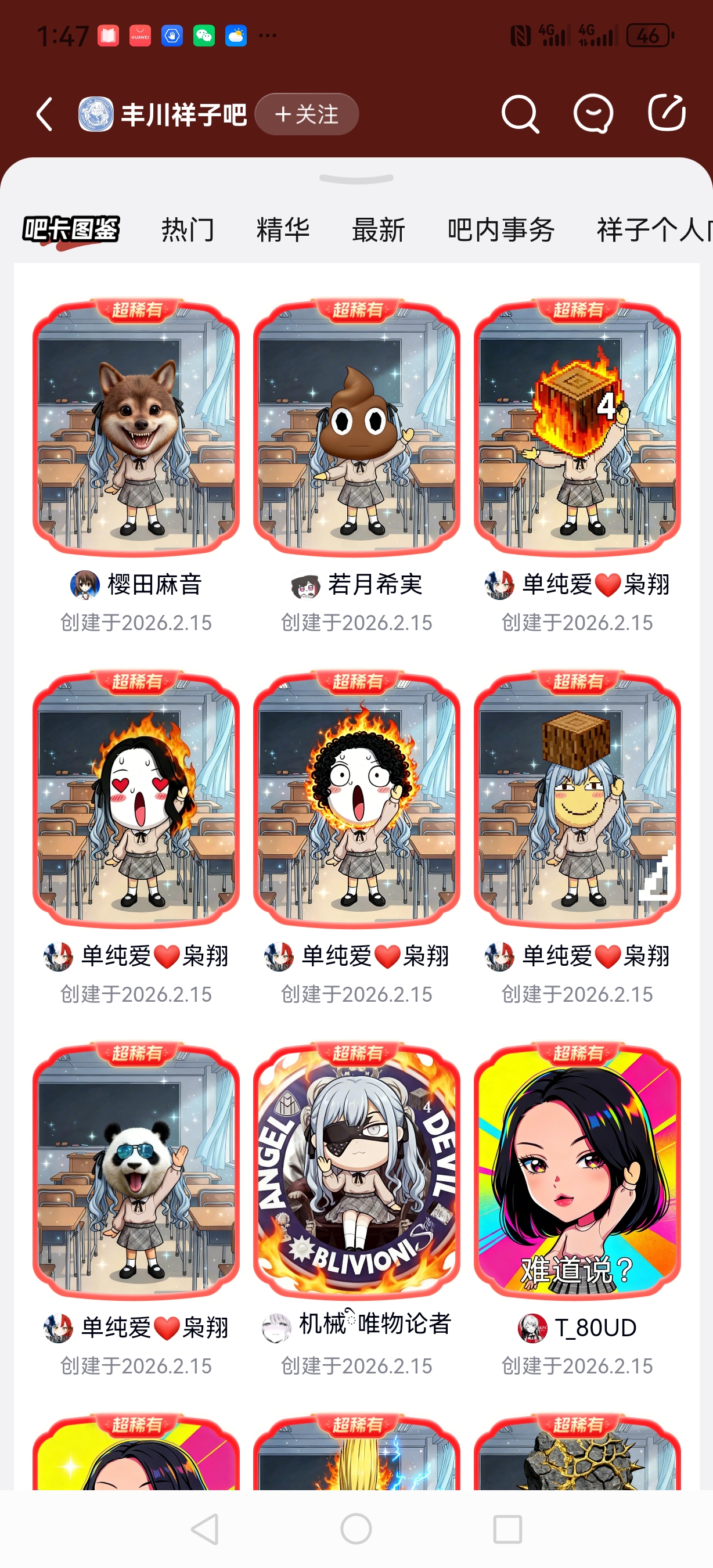Switch to the 吧内事务 tab
The width and height of the screenshot is (713, 1568).
point(500,230)
